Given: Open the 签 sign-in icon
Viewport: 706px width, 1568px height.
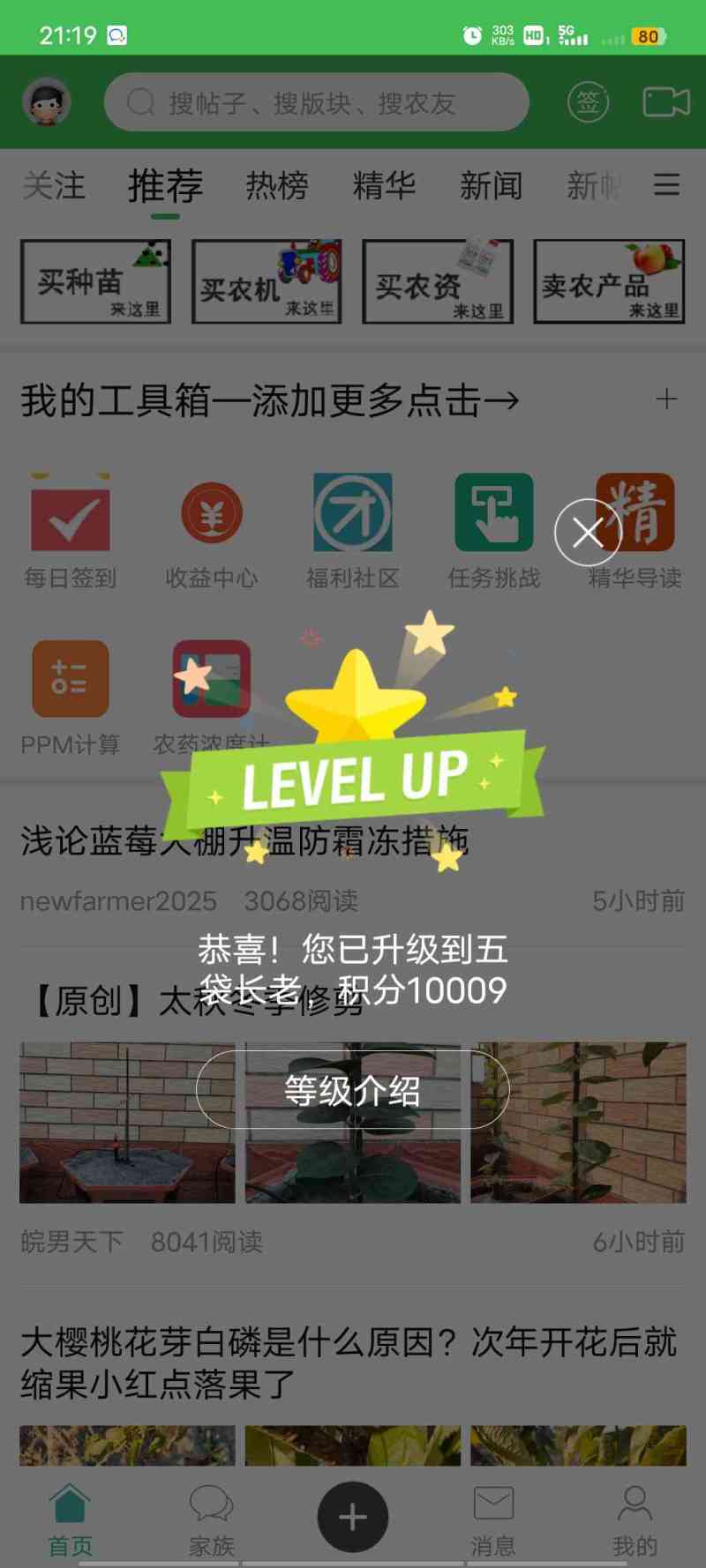Looking at the screenshot, I should [x=588, y=102].
